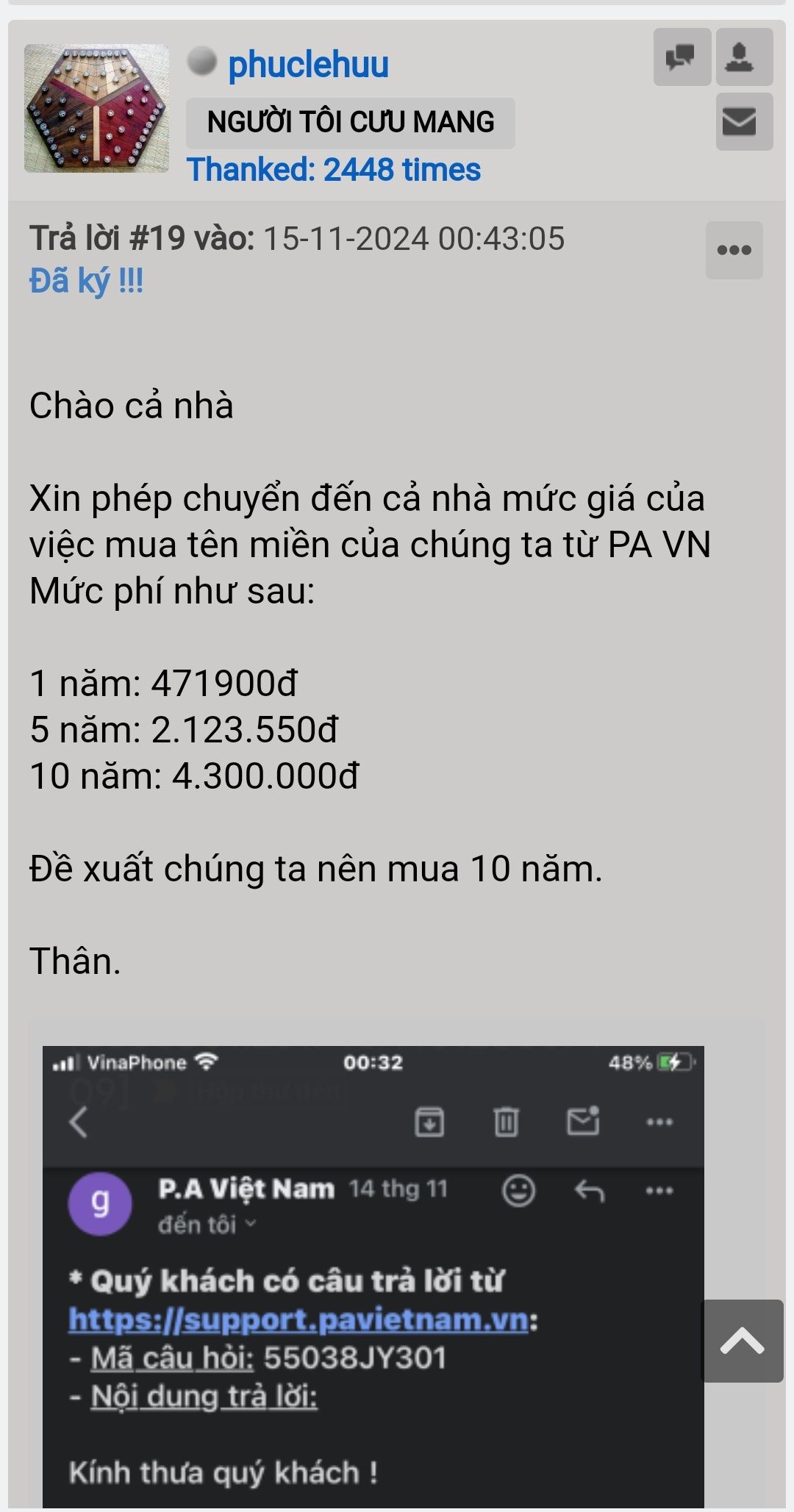Open the Thanked: 2448 times link
This screenshot has height=1512, width=794.
pos(334,170)
